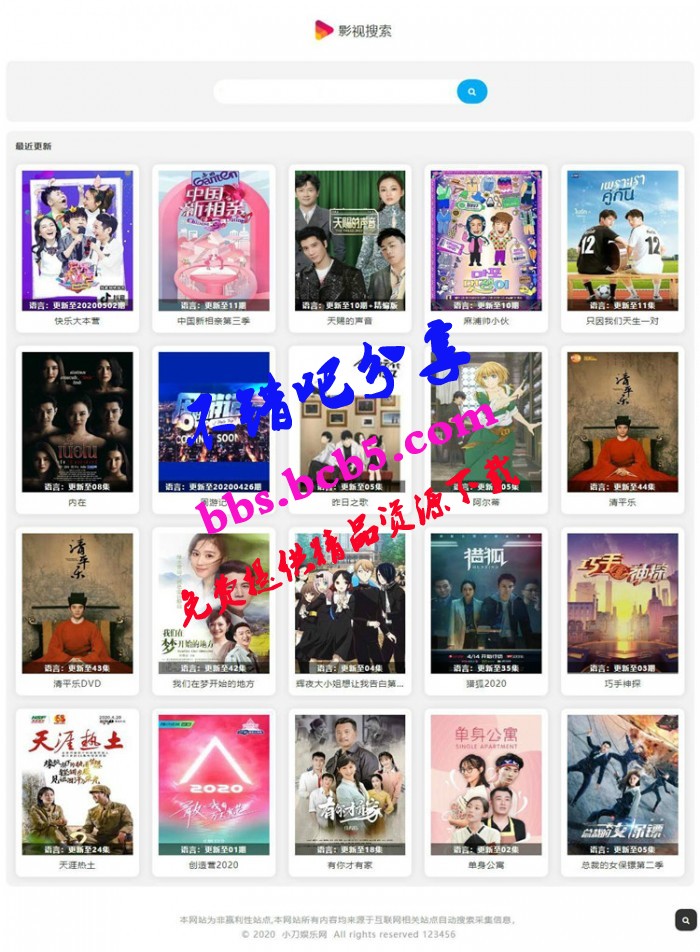Open the 内在 series card
This screenshot has height=952, width=700.
pyautogui.click(x=77, y=422)
